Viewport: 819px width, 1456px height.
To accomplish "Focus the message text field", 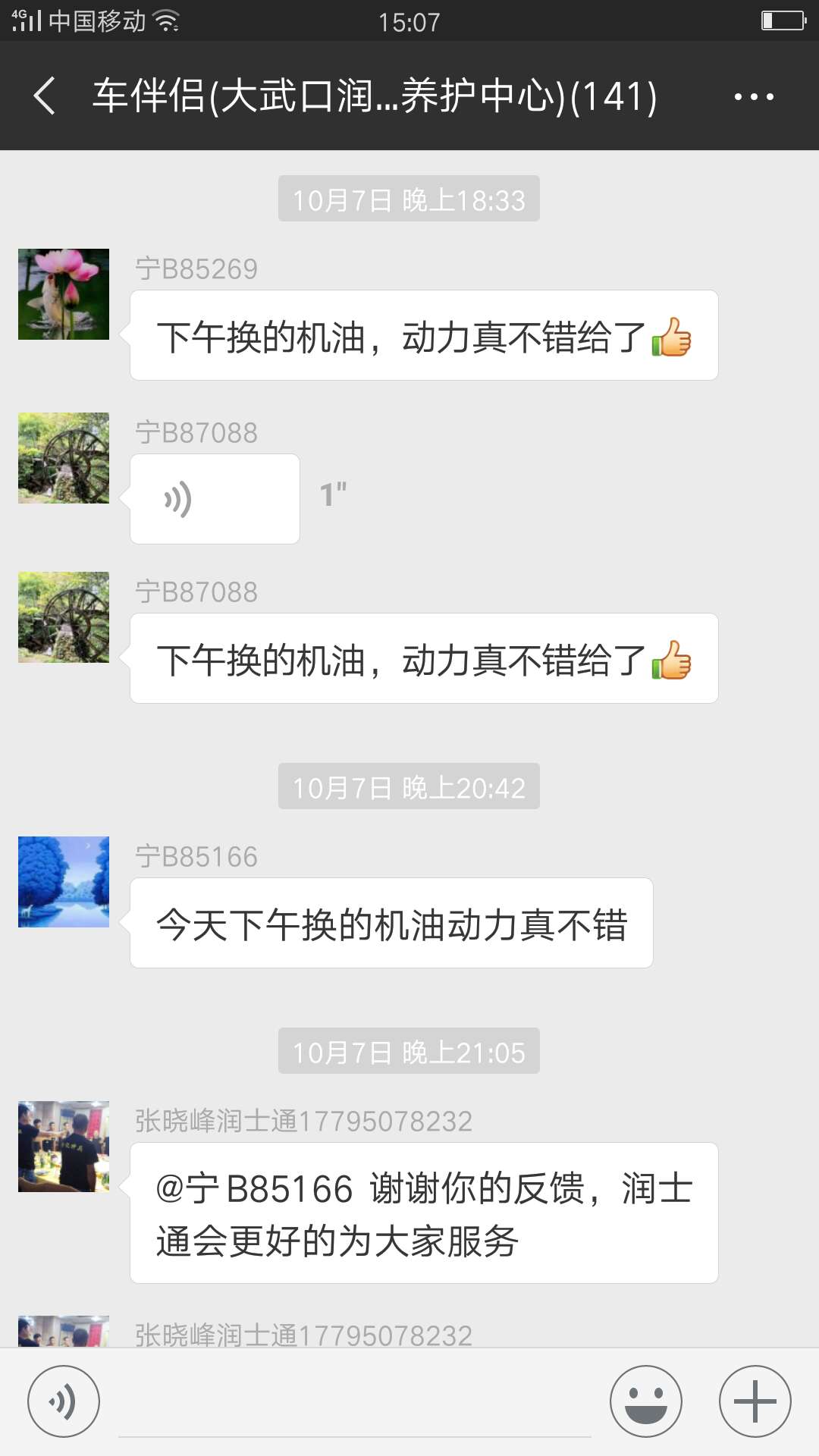I will point(354,1403).
